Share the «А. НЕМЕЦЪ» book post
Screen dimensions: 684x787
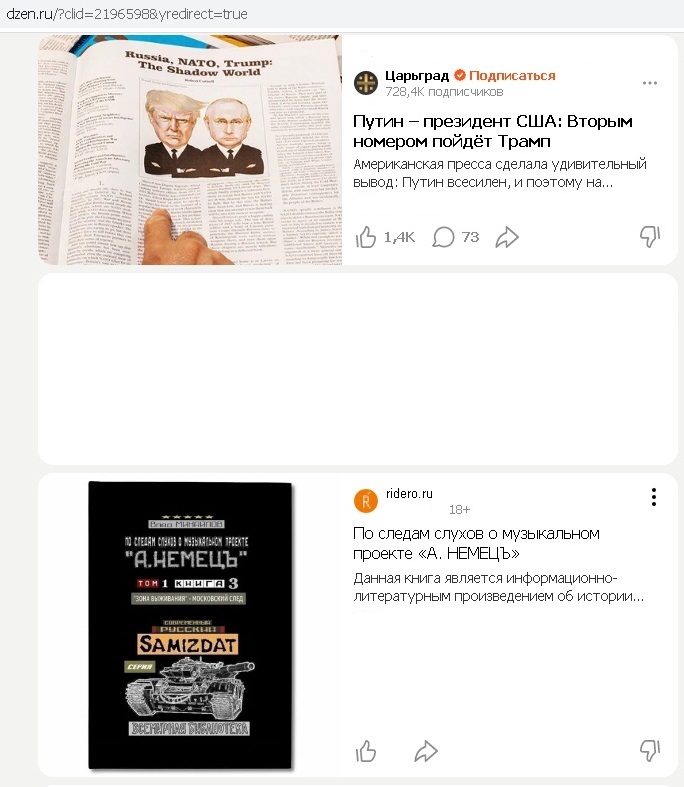tap(426, 750)
